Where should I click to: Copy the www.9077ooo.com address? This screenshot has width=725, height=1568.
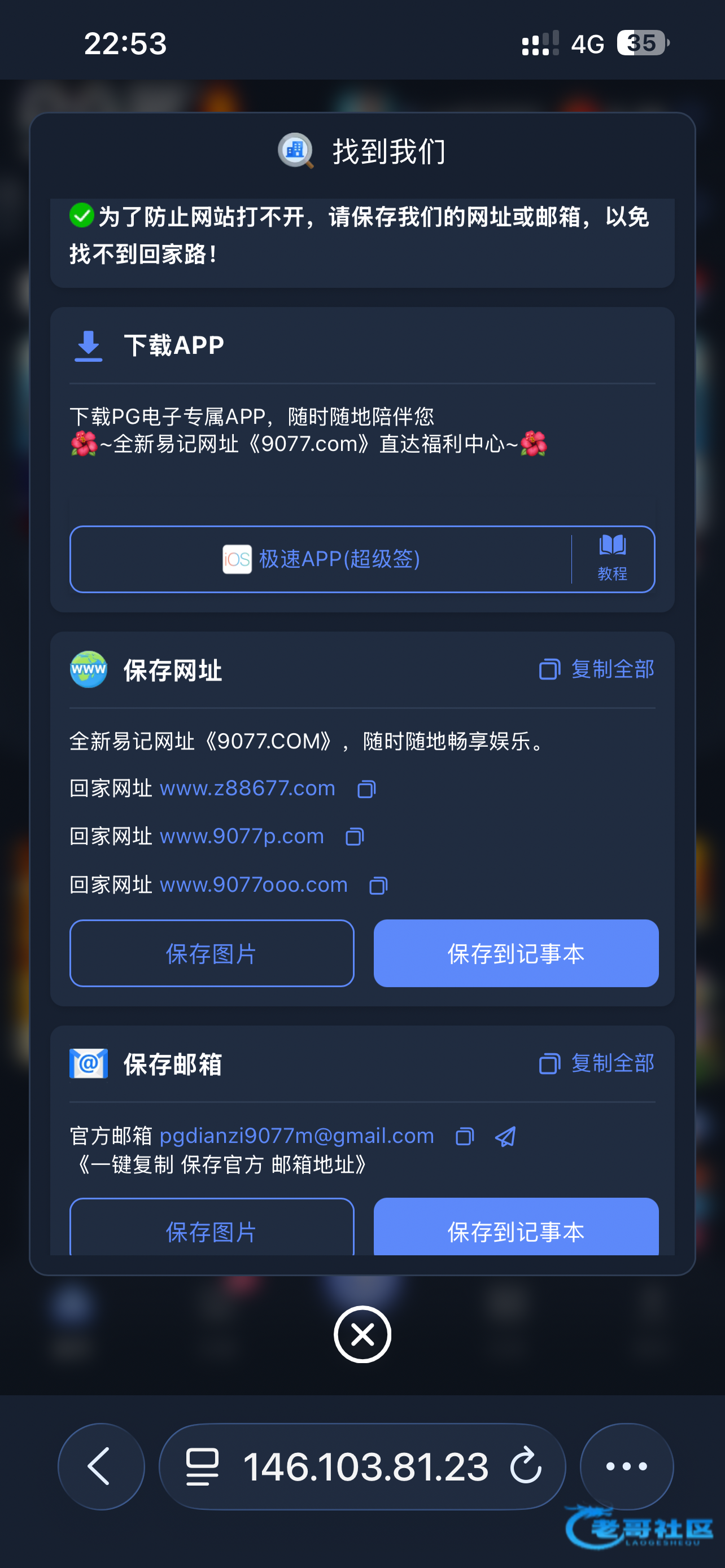(379, 885)
